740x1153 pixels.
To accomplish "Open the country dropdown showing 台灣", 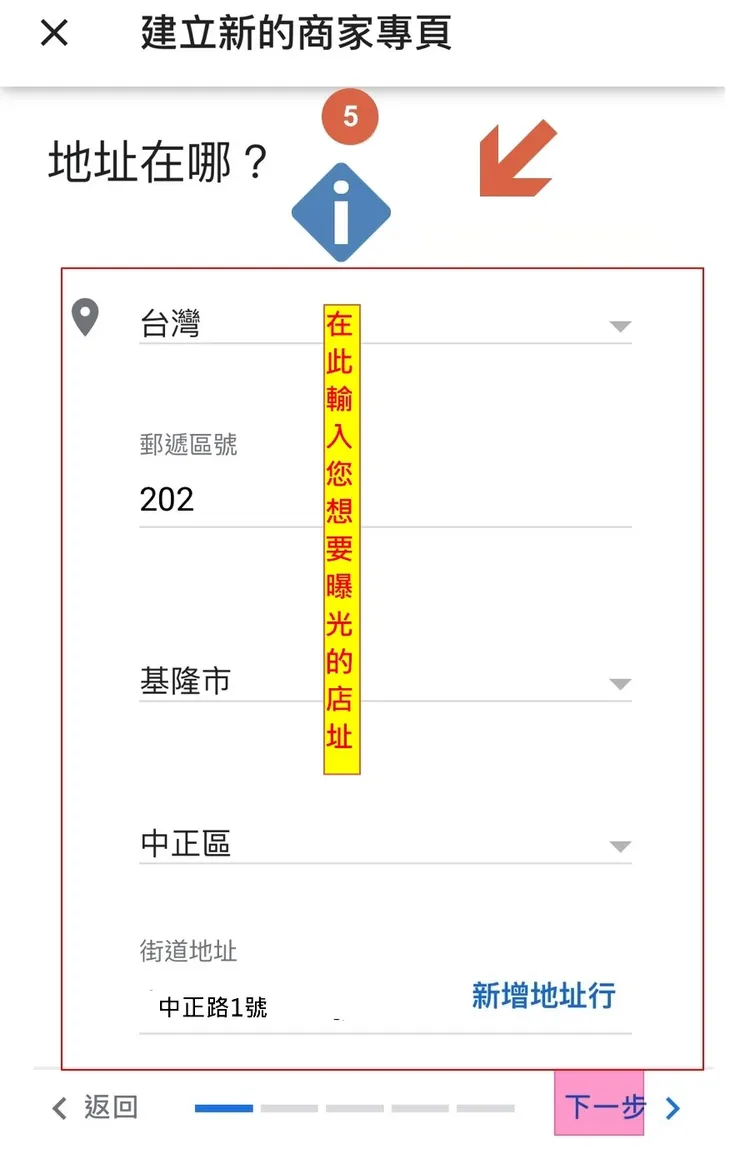I will coord(620,326).
